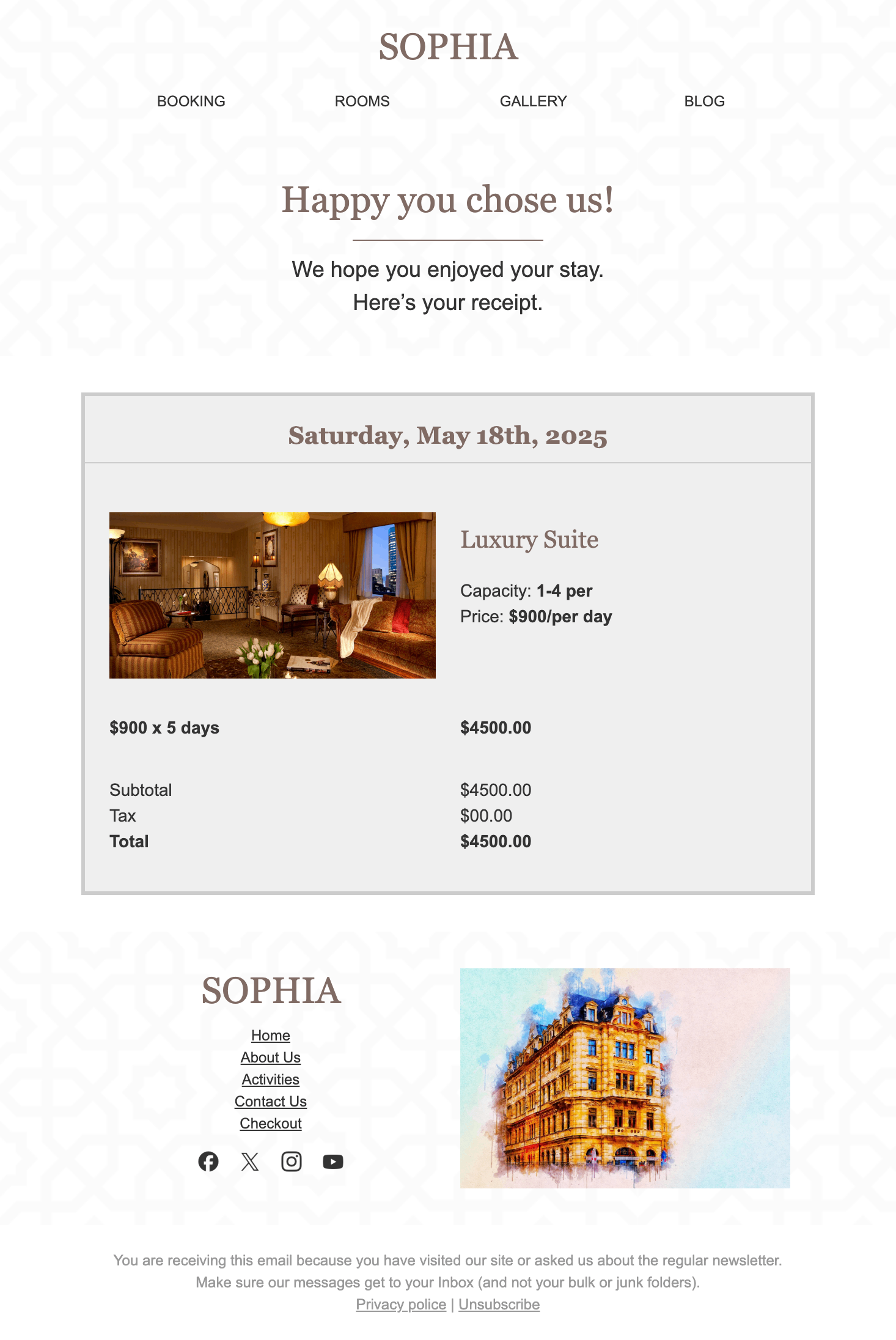
Task: Open the About Us page
Action: tap(270, 1057)
